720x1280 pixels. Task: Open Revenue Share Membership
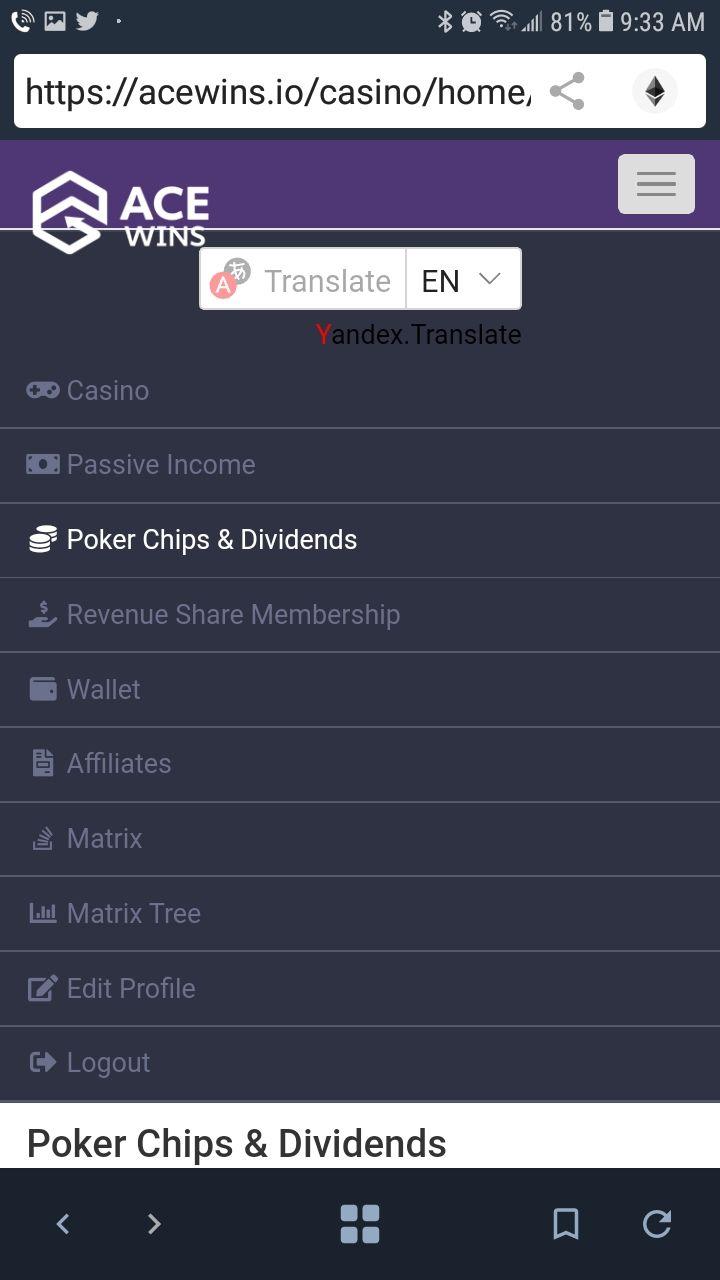(x=360, y=615)
